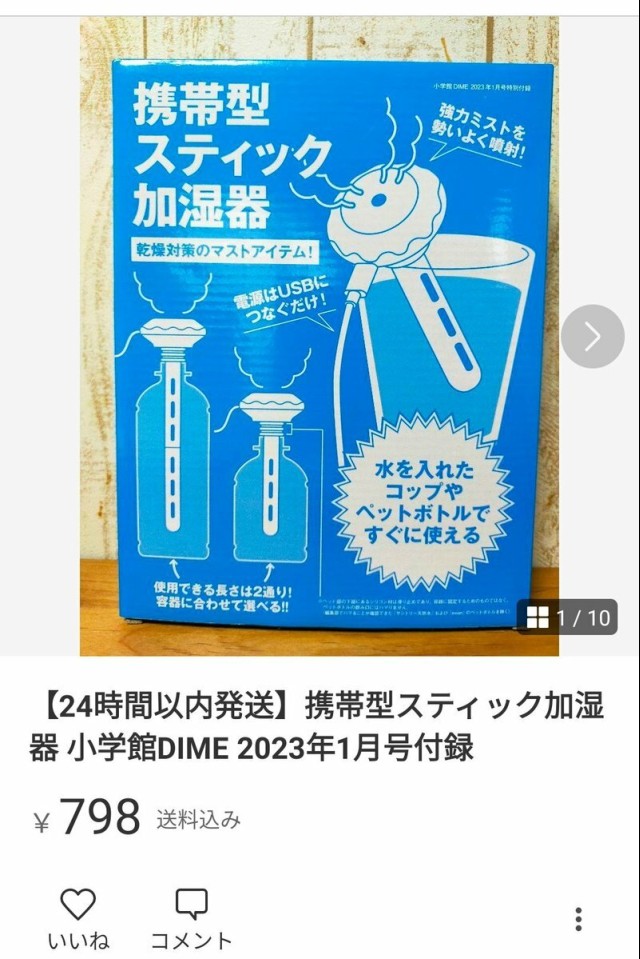The image size is (640, 959).
Task: Show the next product photo with the arrow
Action: point(592,336)
